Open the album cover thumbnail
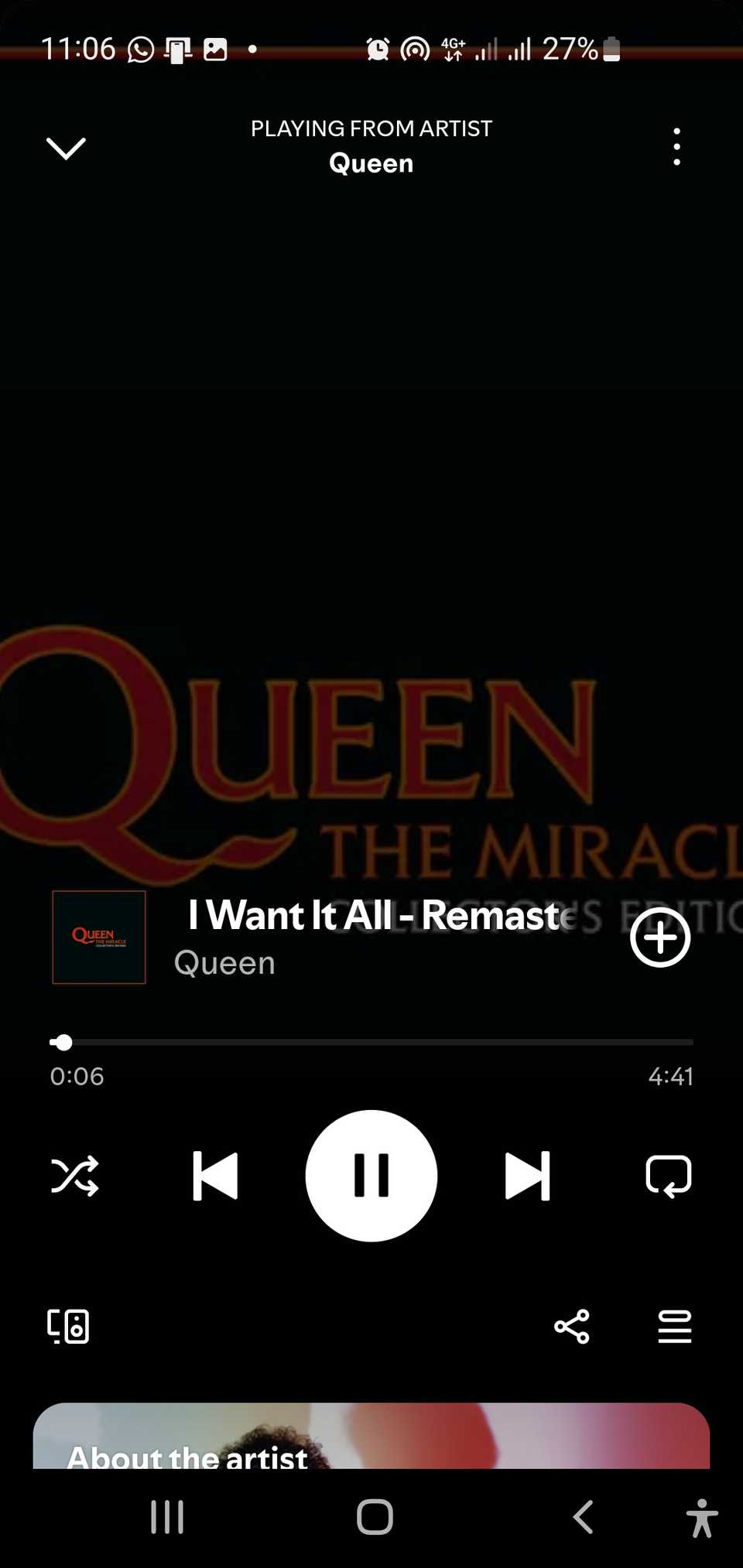The height and width of the screenshot is (1568, 743). 99,938
